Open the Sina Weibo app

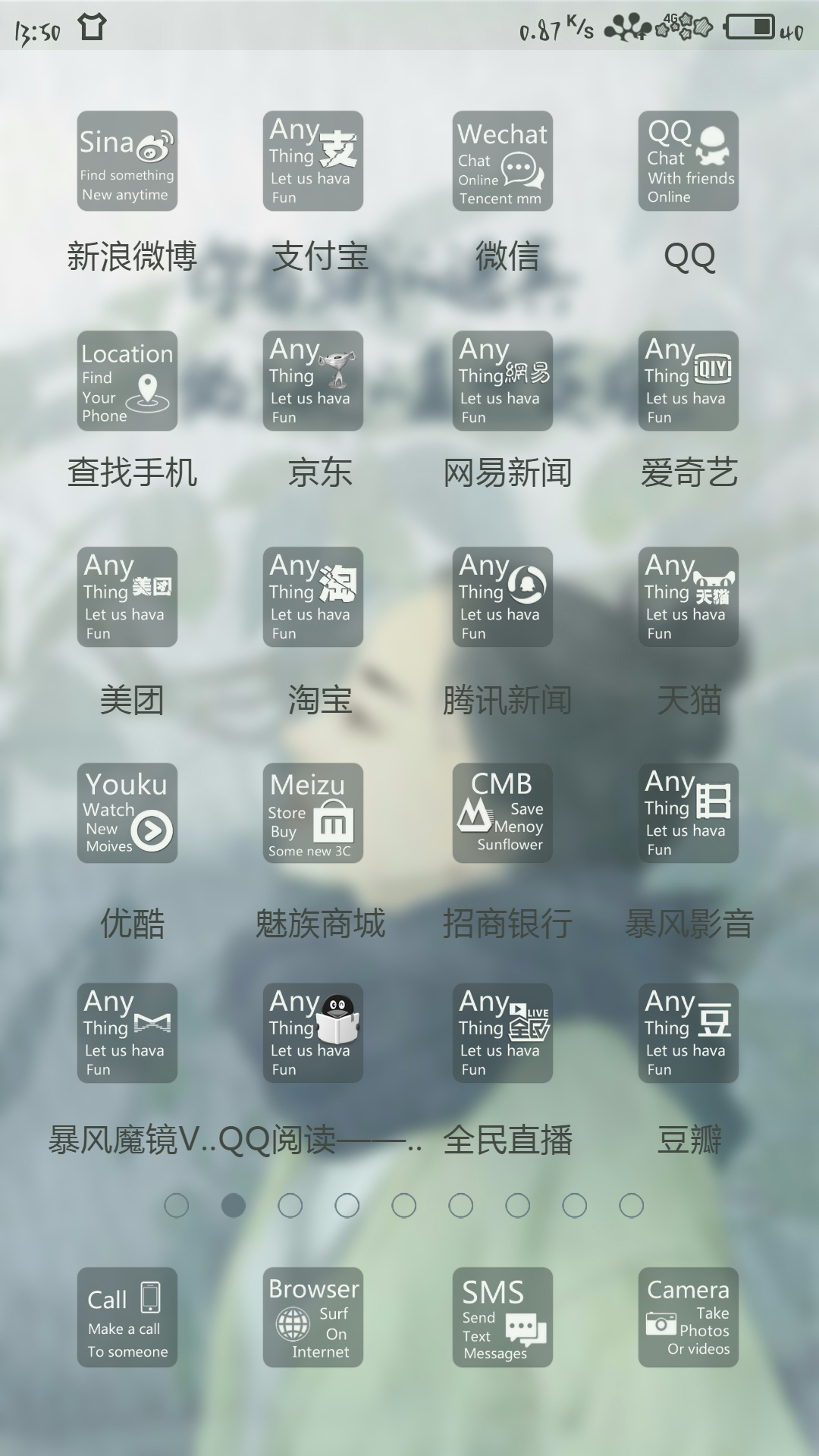pos(127,161)
